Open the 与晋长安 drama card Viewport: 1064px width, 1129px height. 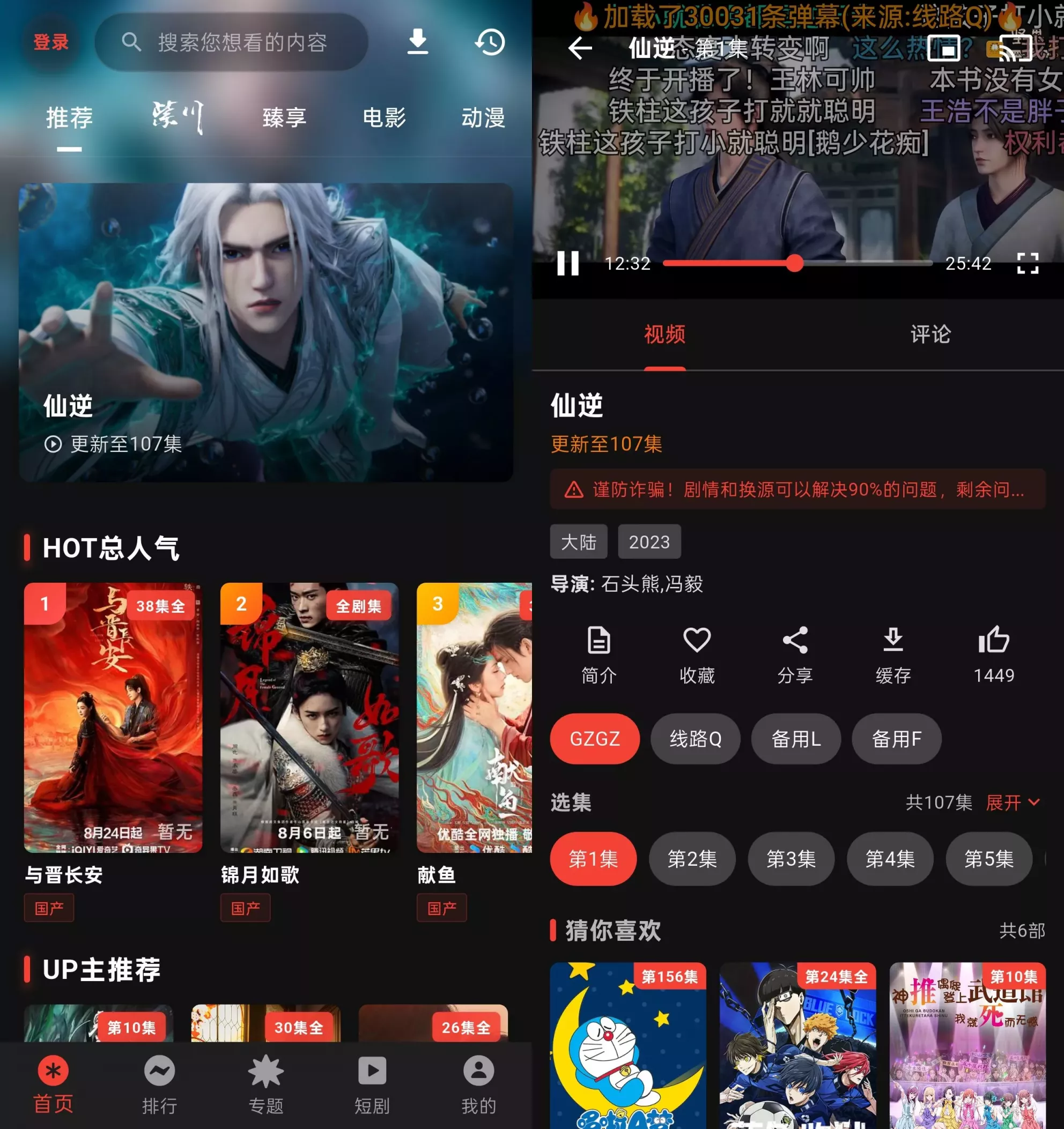click(x=113, y=718)
